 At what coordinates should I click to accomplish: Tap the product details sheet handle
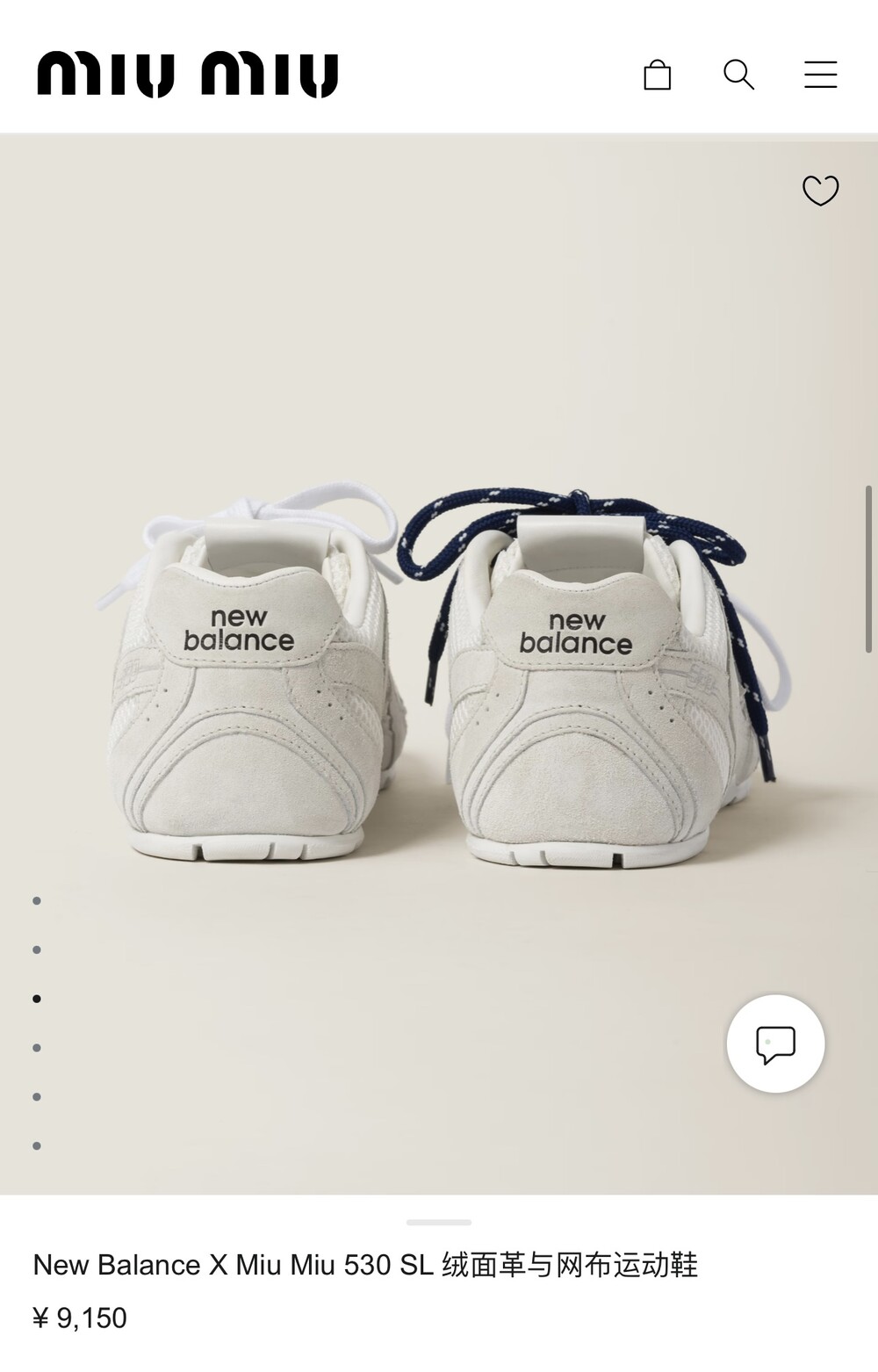[439, 1222]
